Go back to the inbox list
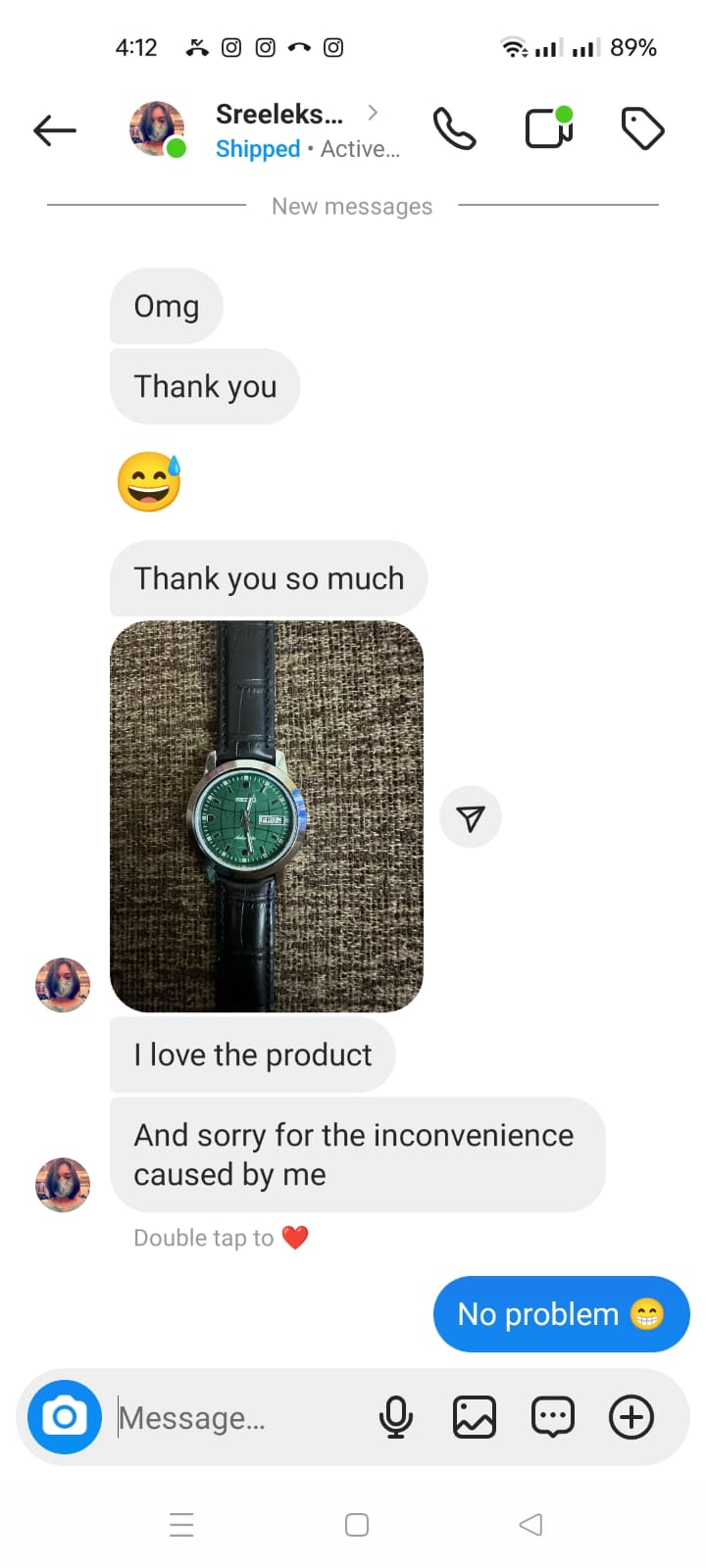 point(55,130)
